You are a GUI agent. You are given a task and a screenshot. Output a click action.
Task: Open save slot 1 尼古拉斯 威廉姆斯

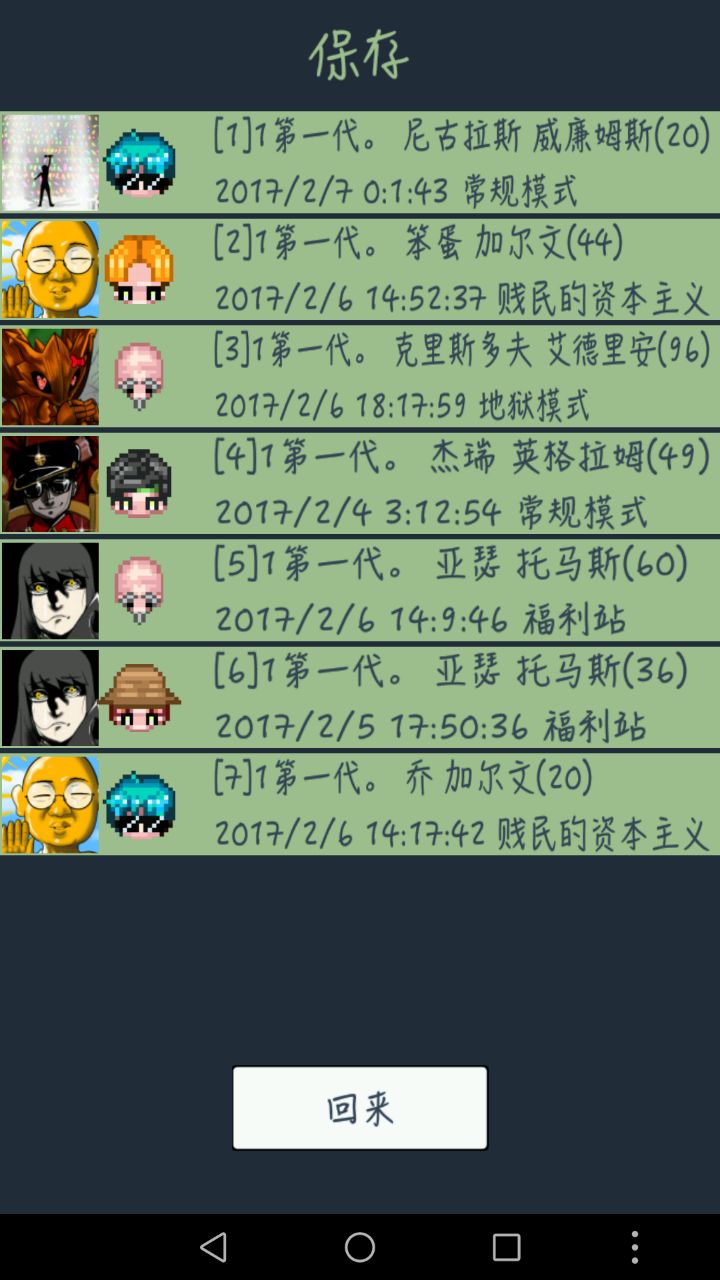point(360,162)
